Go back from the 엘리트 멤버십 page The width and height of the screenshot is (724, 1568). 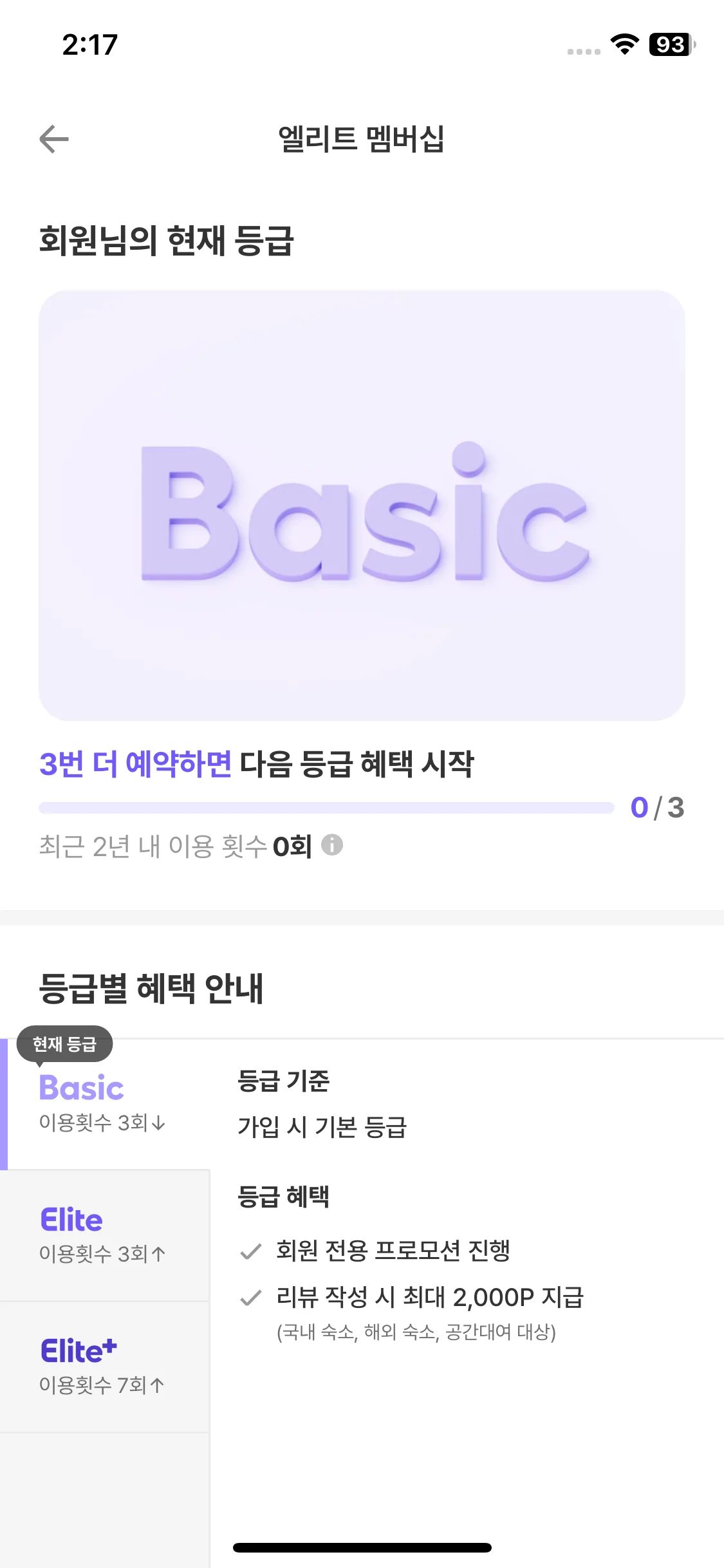pyautogui.click(x=54, y=139)
